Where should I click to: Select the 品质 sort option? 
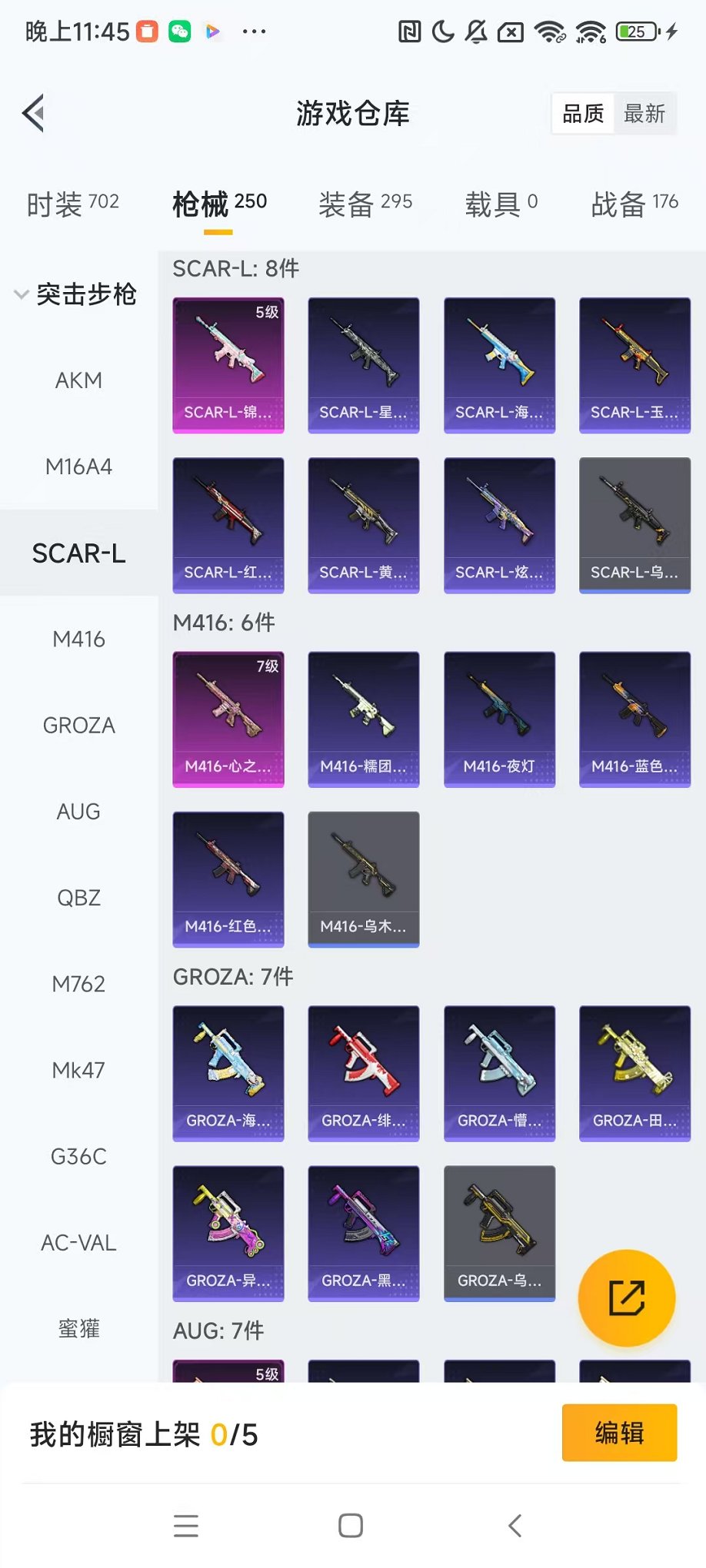583,115
